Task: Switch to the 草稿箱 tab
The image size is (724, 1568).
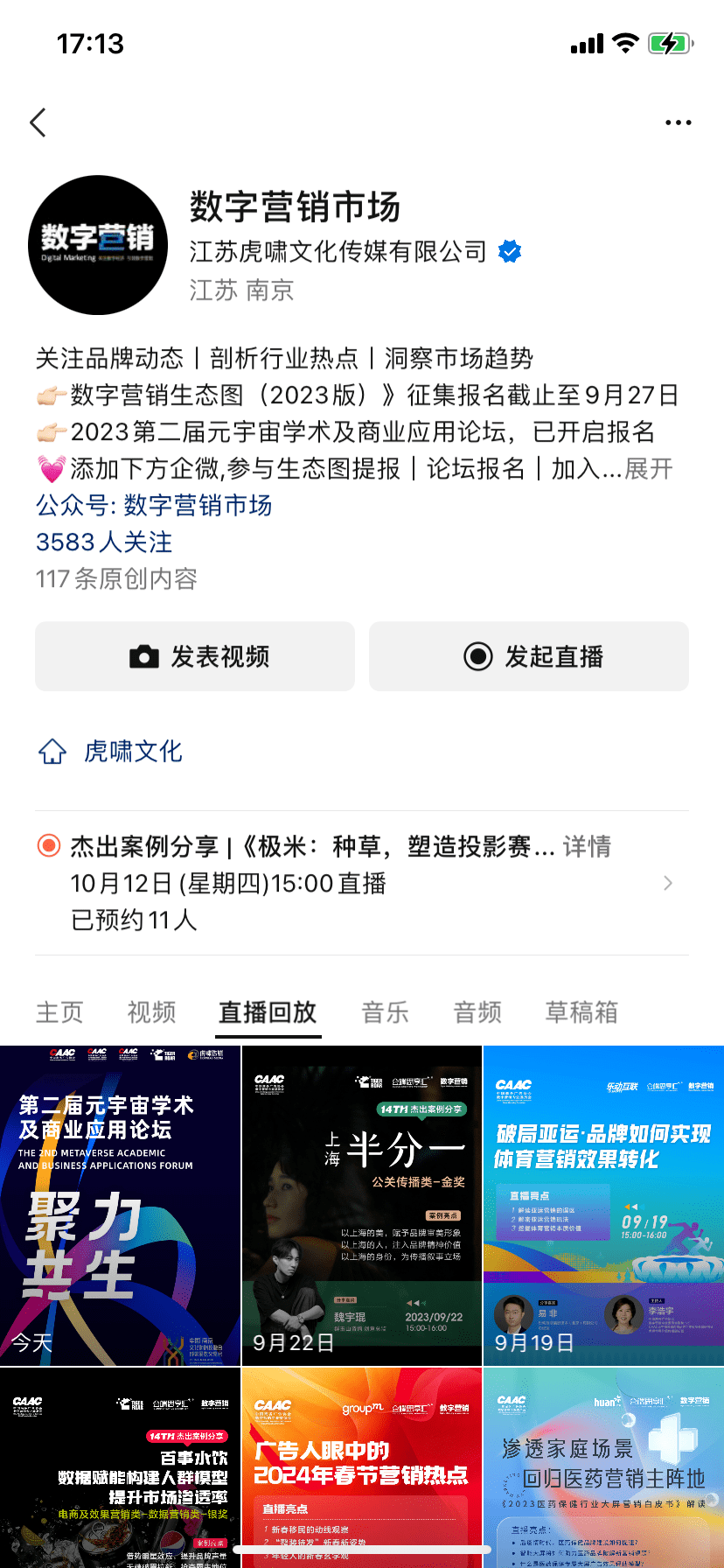Action: coord(581,1011)
